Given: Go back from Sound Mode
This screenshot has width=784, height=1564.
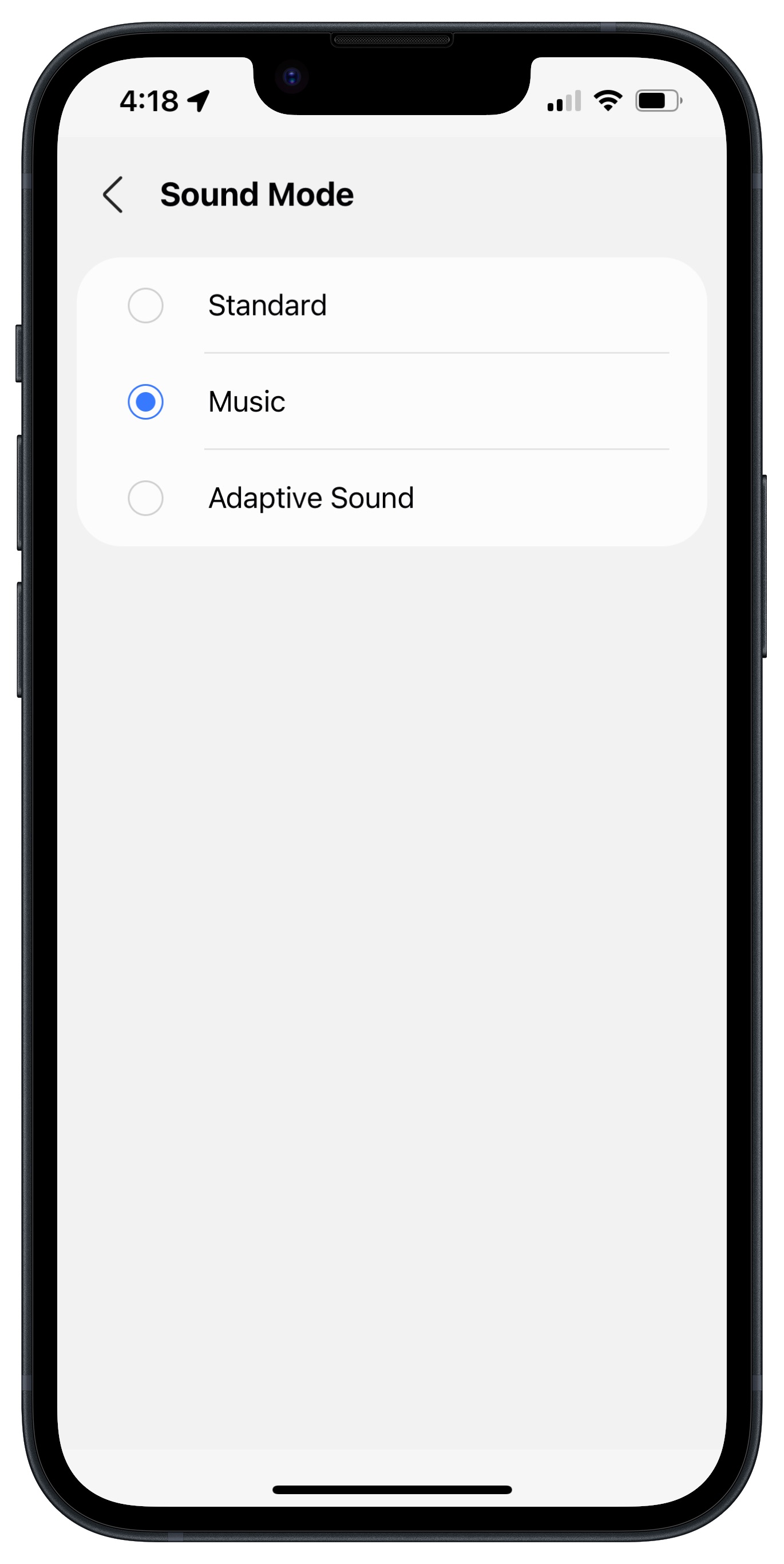Looking at the screenshot, I should point(113,195).
